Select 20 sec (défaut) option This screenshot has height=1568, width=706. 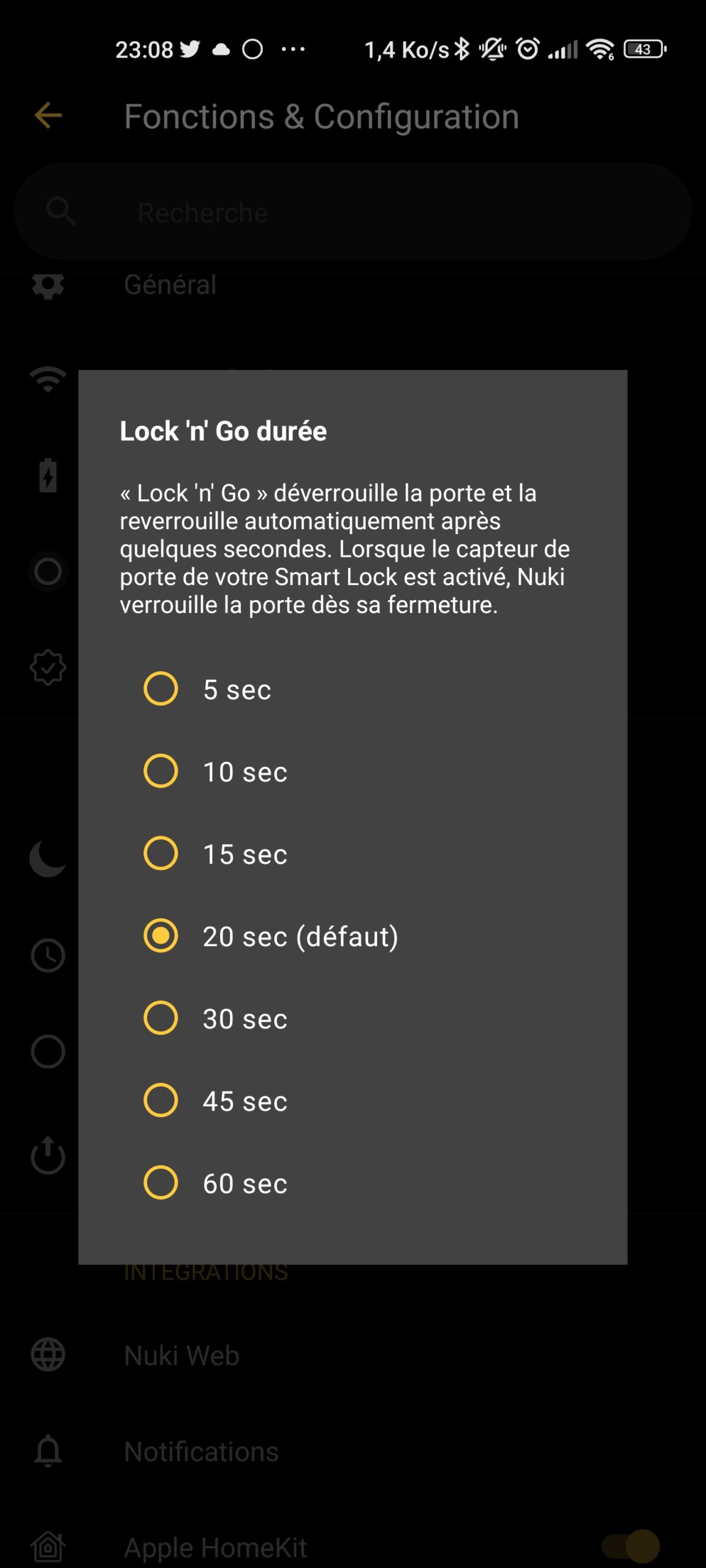click(352, 936)
